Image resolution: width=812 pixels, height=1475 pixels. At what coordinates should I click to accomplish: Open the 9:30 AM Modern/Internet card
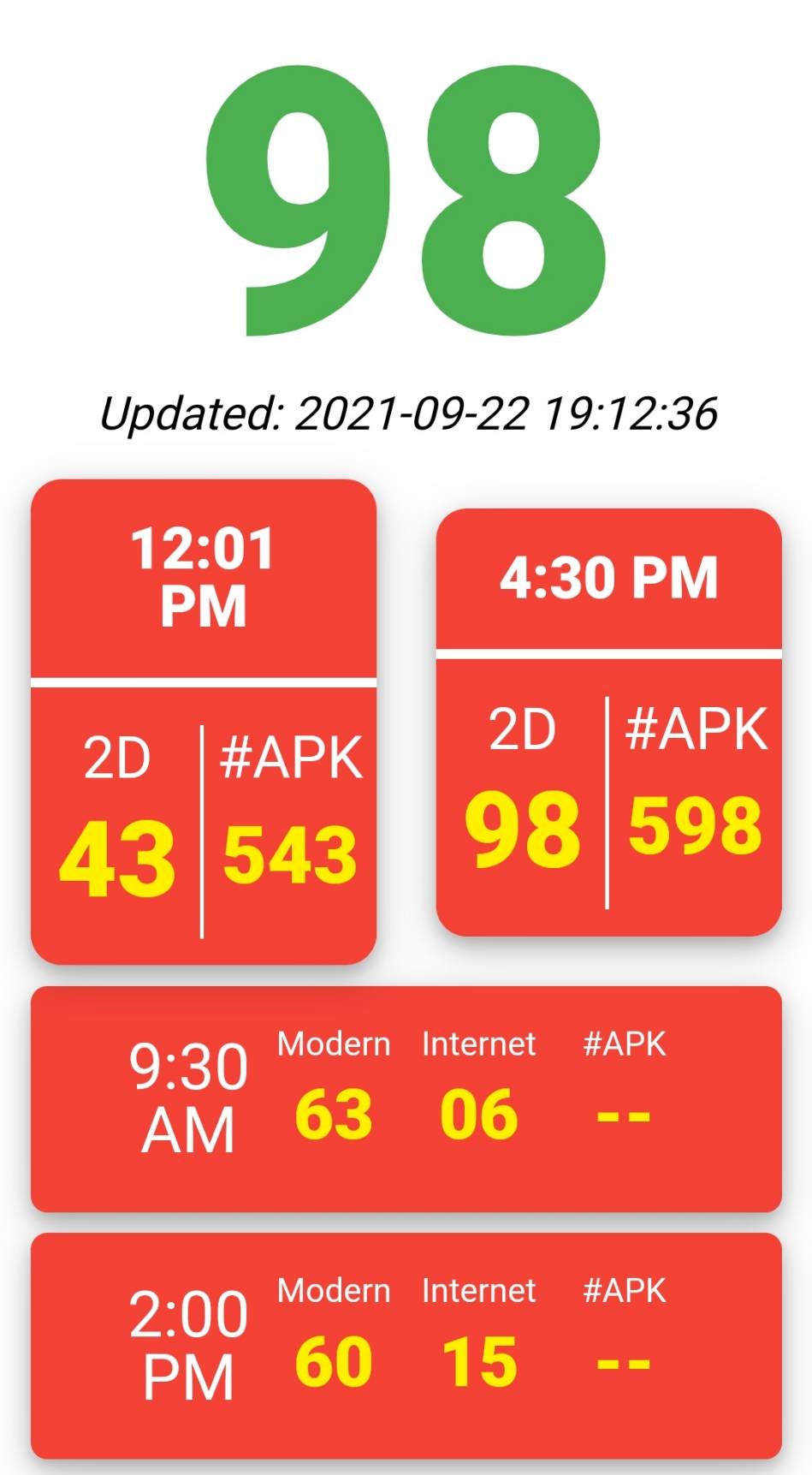click(406, 1098)
